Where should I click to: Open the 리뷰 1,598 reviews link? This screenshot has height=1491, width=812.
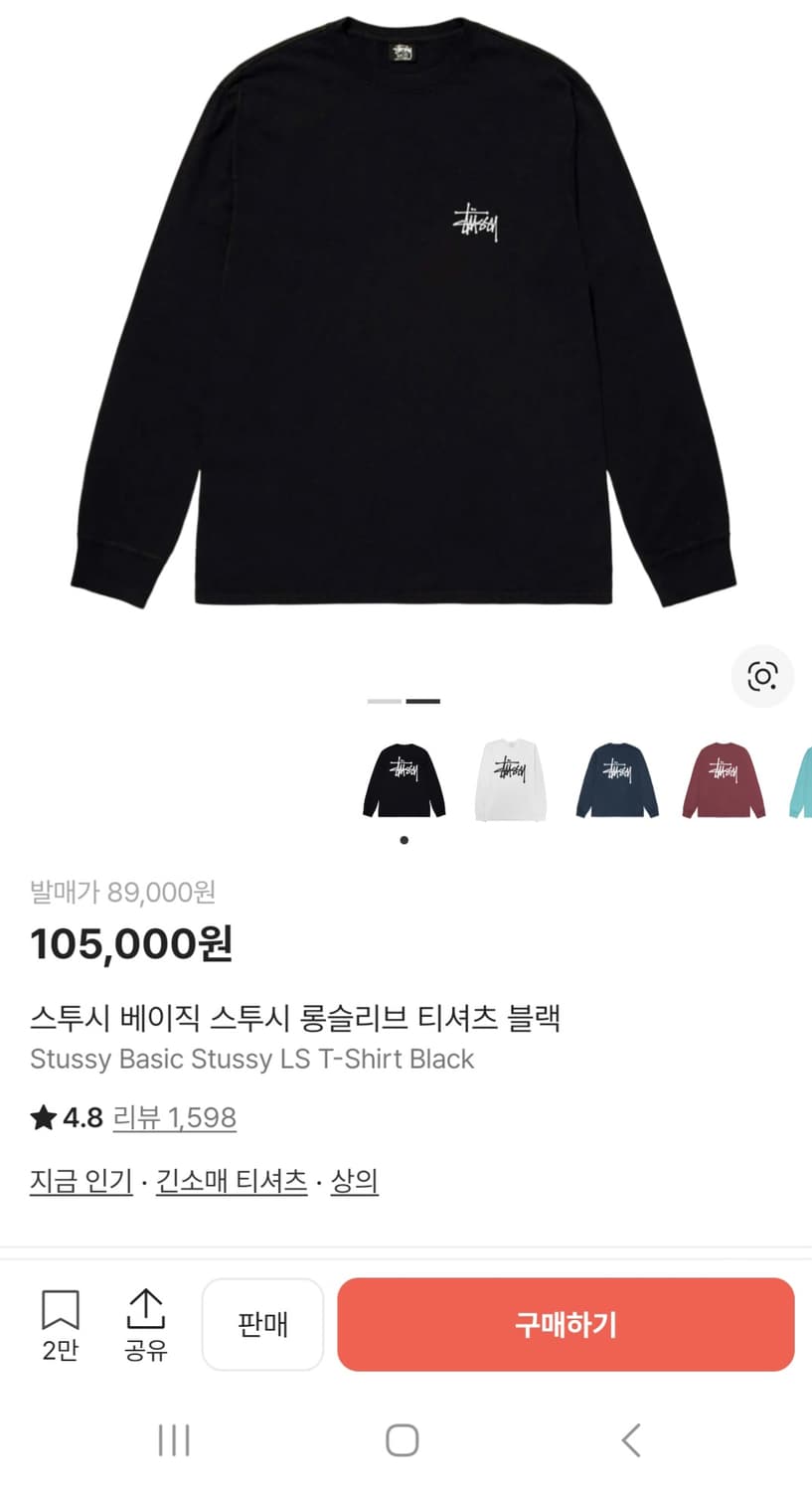point(175,1117)
